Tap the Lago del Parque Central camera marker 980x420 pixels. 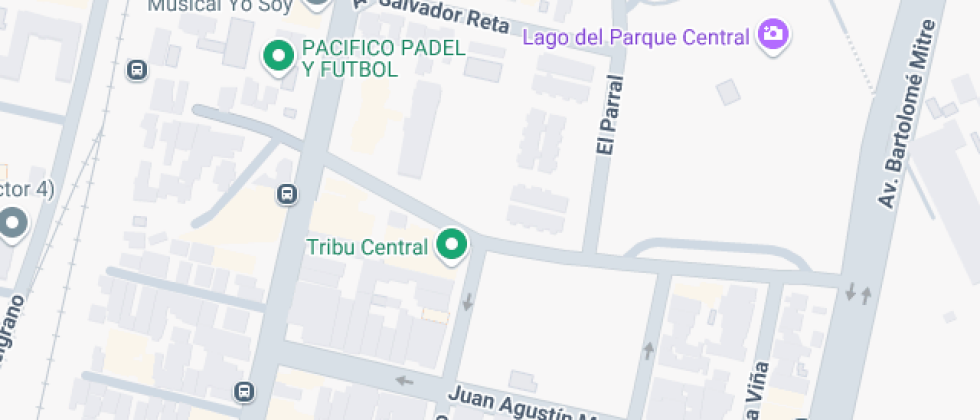[772, 35]
